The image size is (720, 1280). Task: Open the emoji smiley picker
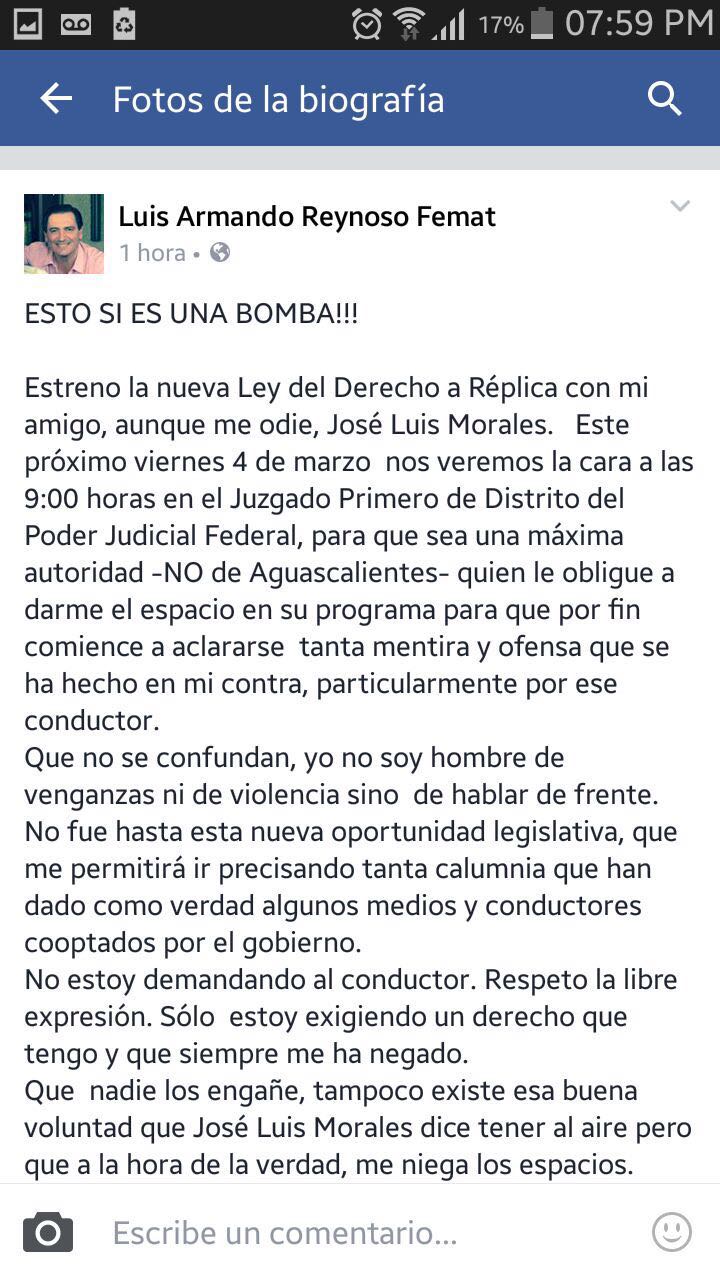[x=672, y=1232]
